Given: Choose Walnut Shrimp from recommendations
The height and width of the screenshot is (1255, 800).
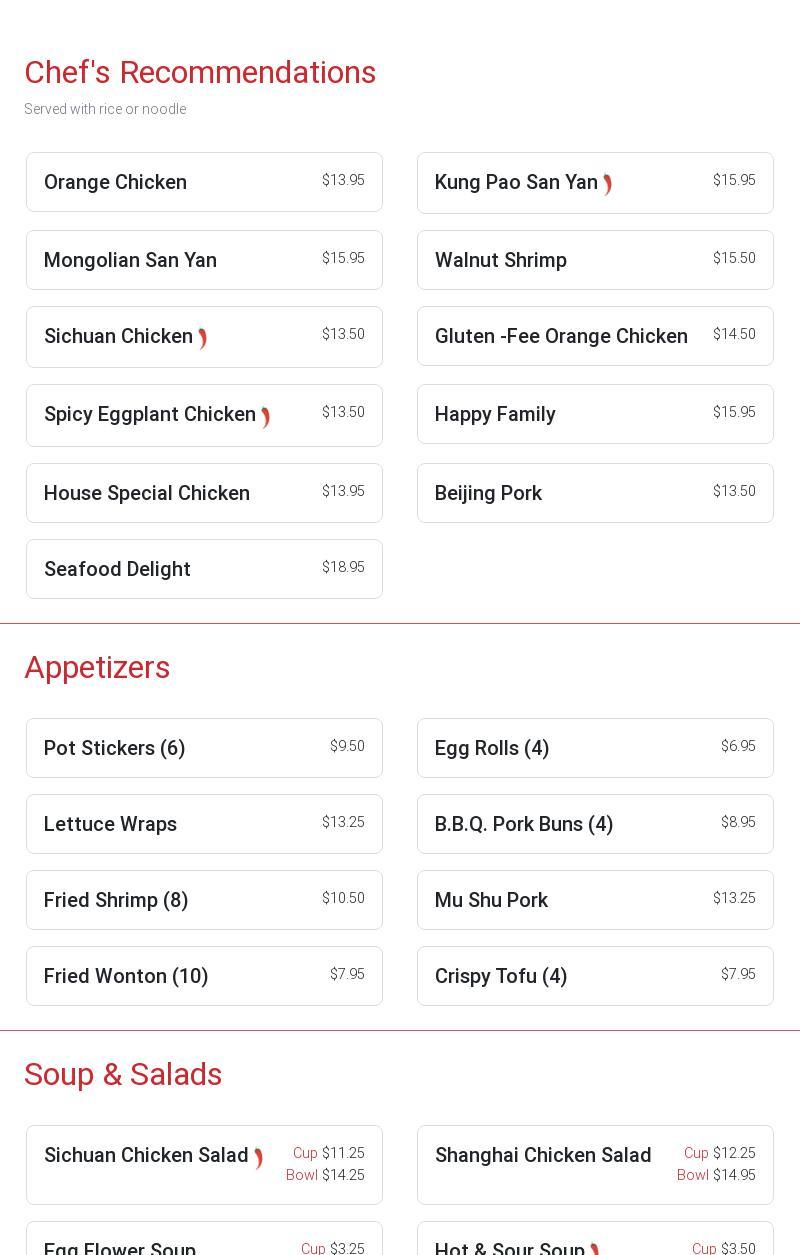Looking at the screenshot, I should [x=595, y=260].
